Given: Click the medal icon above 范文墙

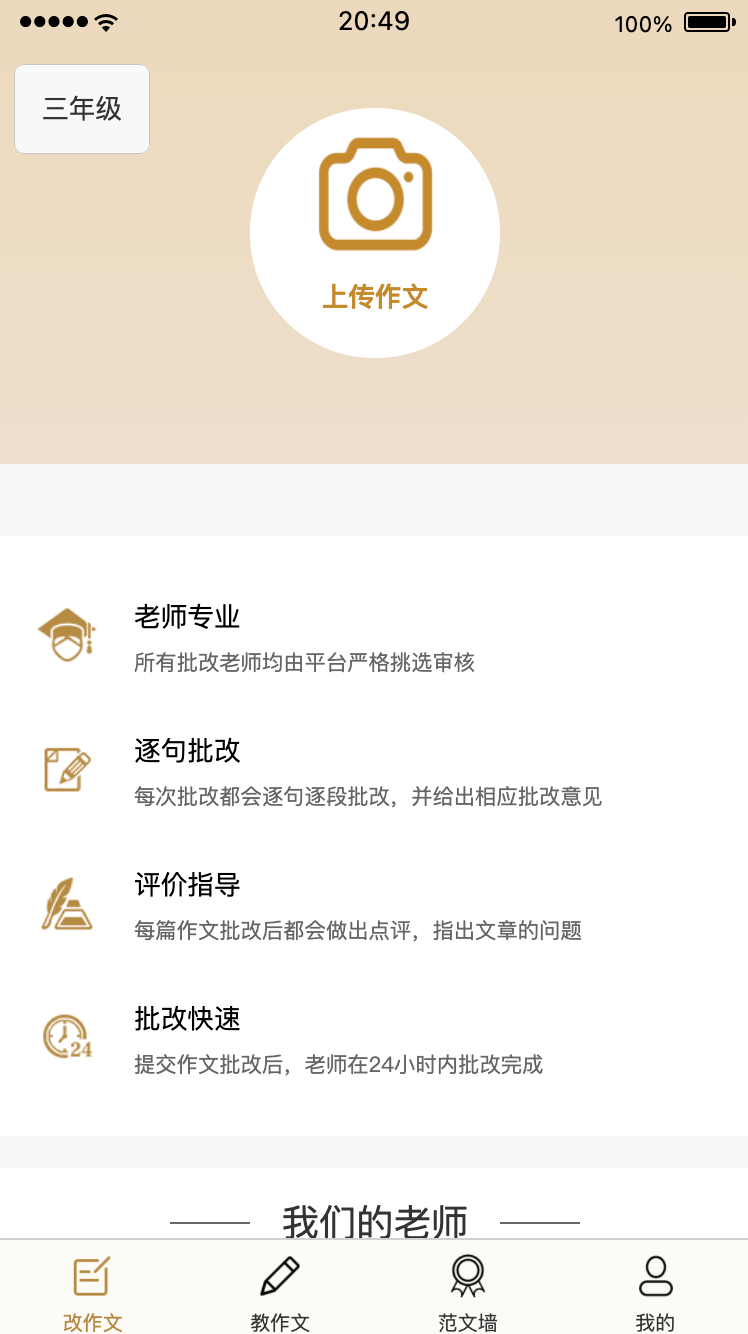Looking at the screenshot, I should coord(467,1277).
